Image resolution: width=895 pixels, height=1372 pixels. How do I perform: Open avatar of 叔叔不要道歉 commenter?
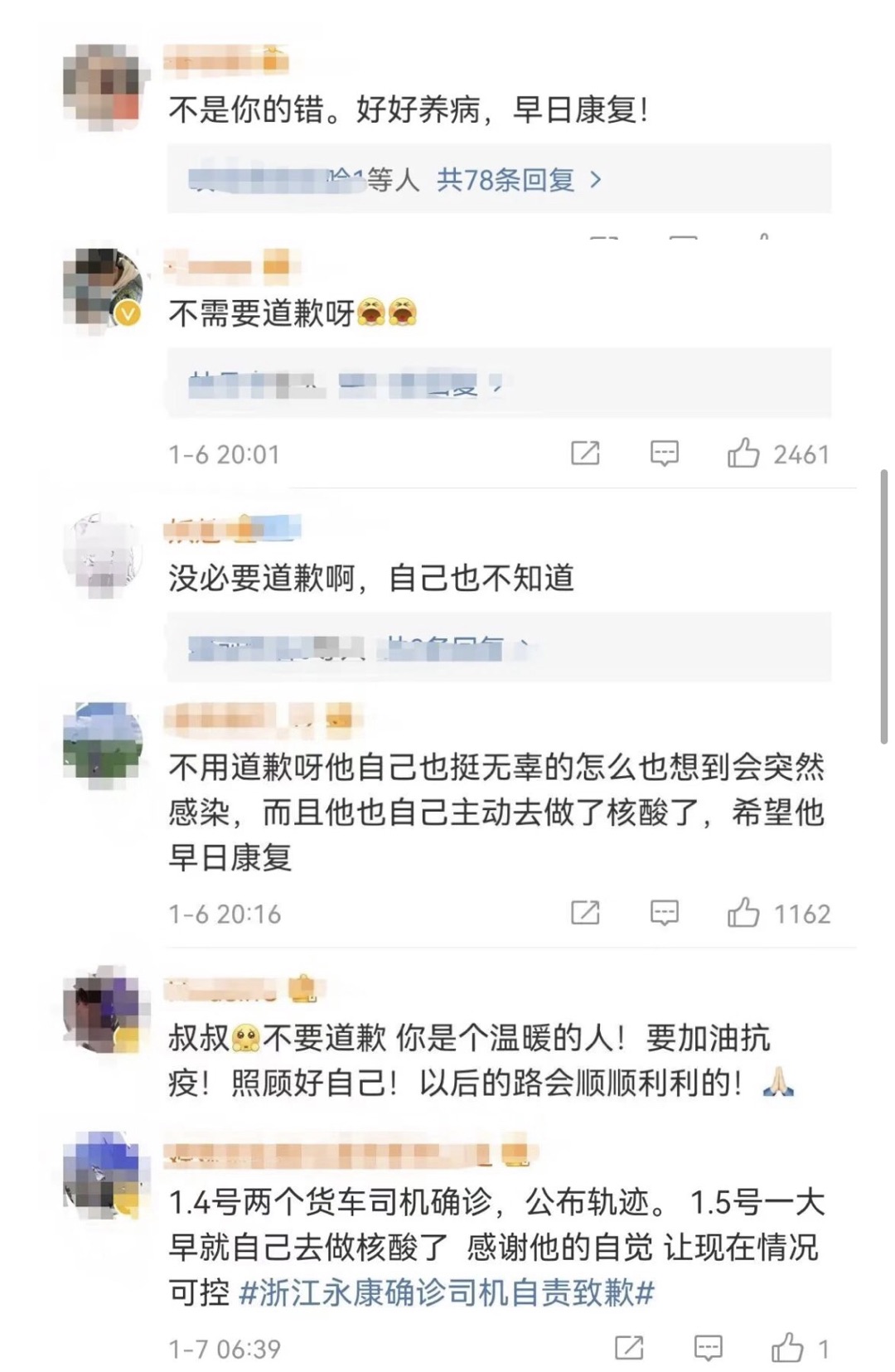click(103, 1009)
